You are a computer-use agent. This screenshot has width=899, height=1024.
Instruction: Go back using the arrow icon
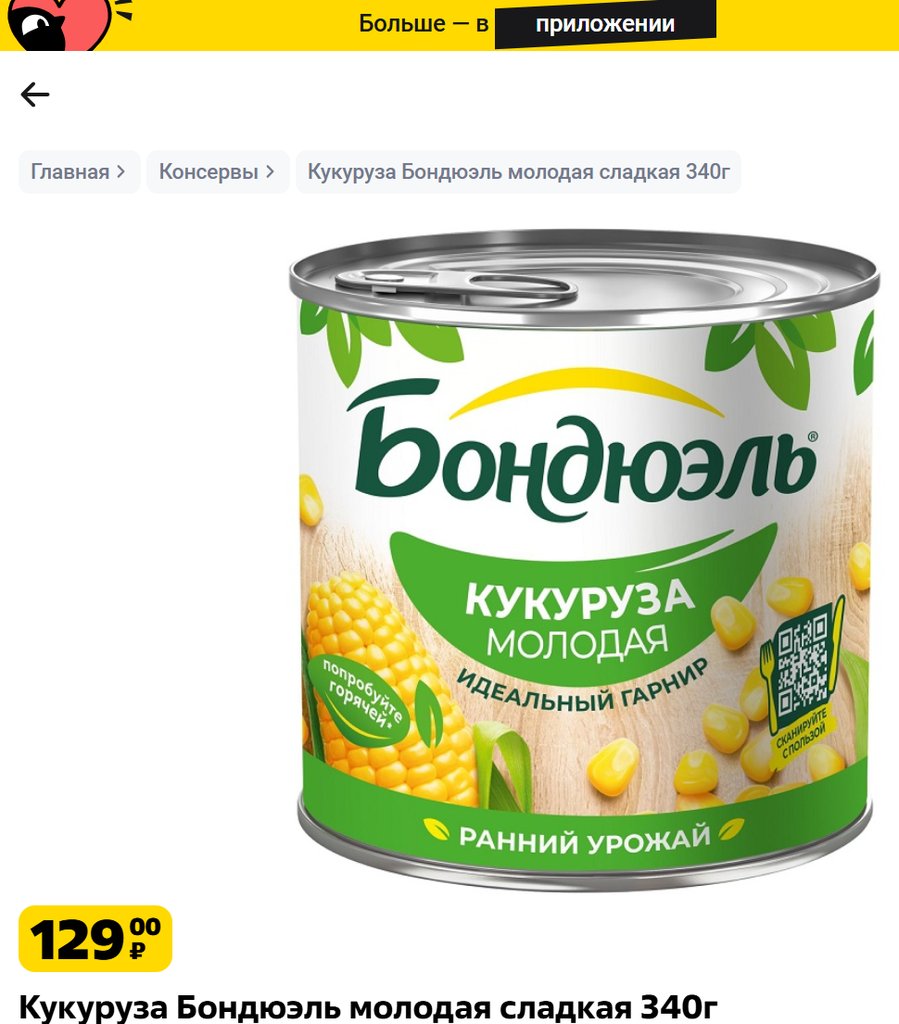[x=35, y=95]
